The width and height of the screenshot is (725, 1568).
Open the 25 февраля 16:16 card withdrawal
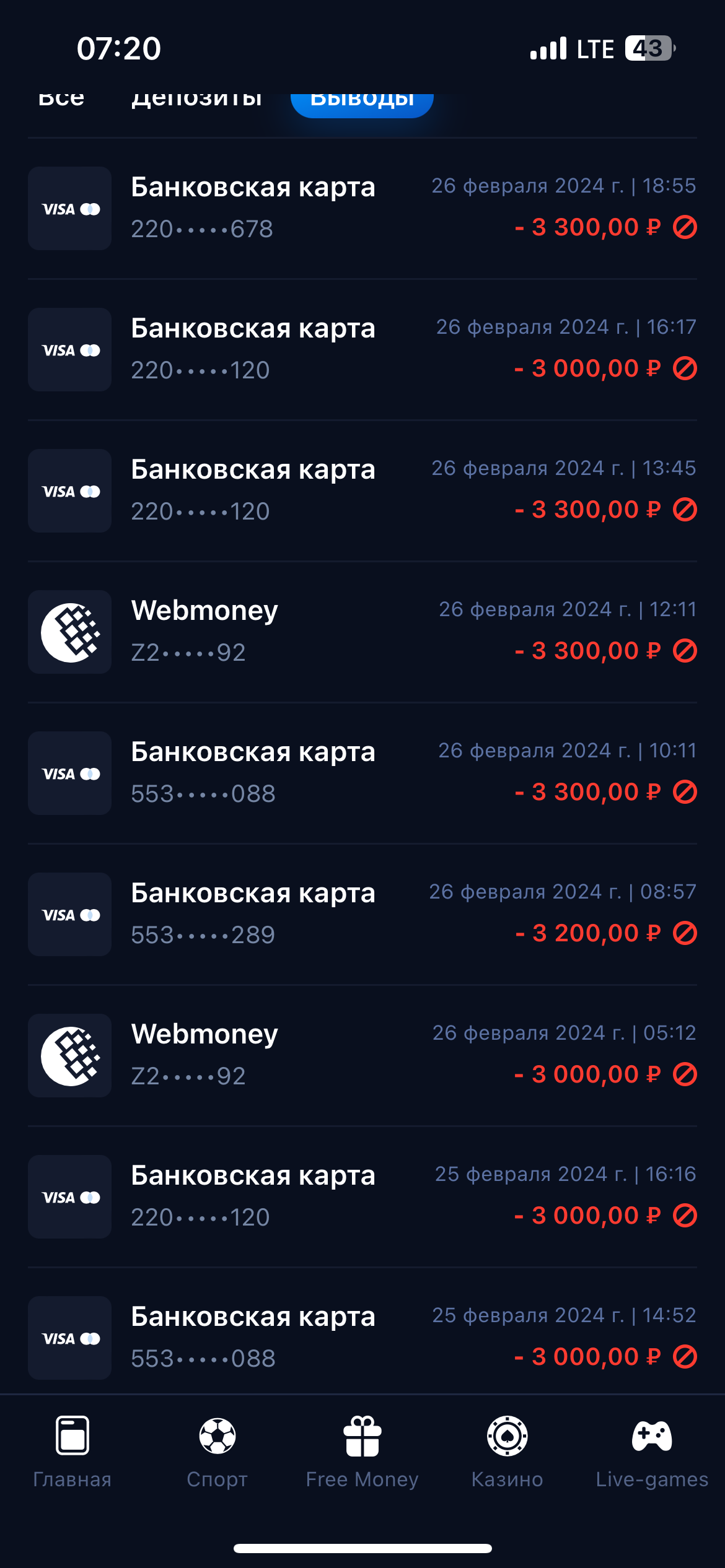point(362,1196)
